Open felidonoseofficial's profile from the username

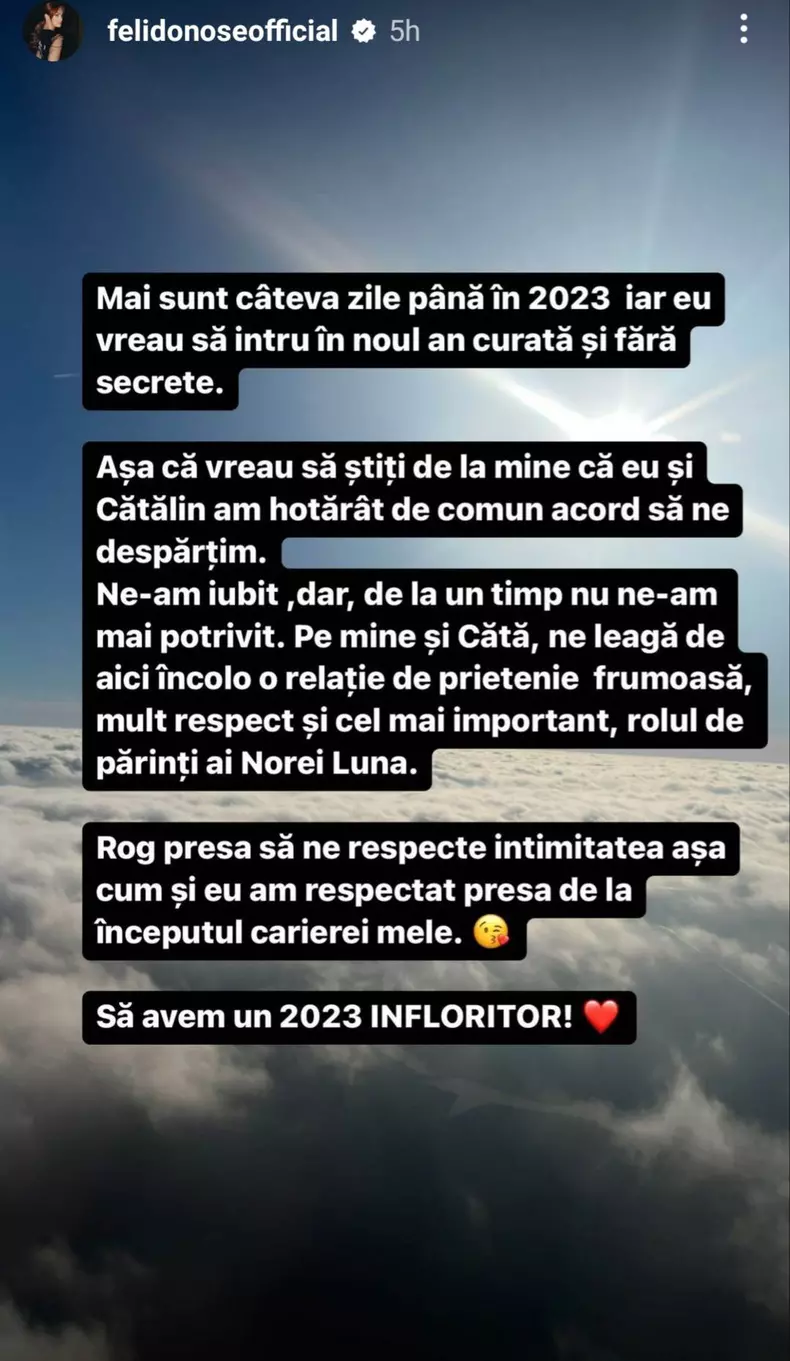[x=222, y=31]
